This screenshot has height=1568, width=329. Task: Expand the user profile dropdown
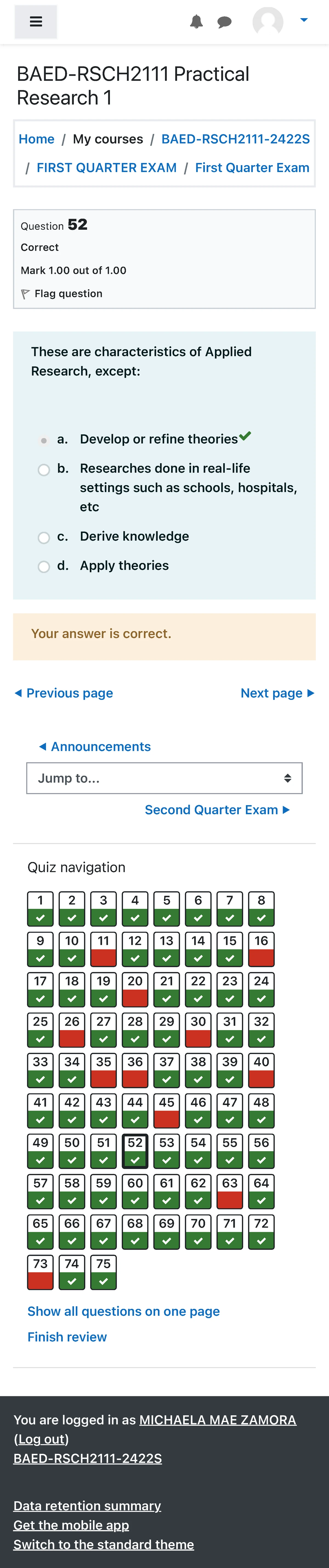tap(304, 20)
